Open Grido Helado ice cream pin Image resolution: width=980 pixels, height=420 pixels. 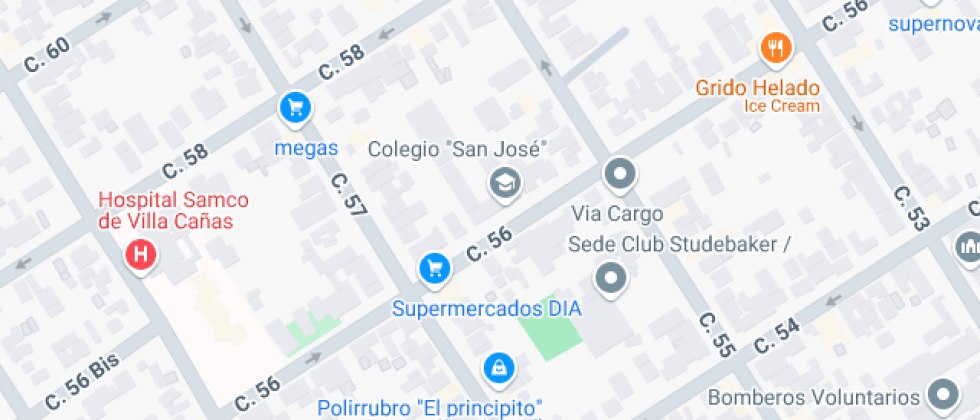(x=776, y=47)
